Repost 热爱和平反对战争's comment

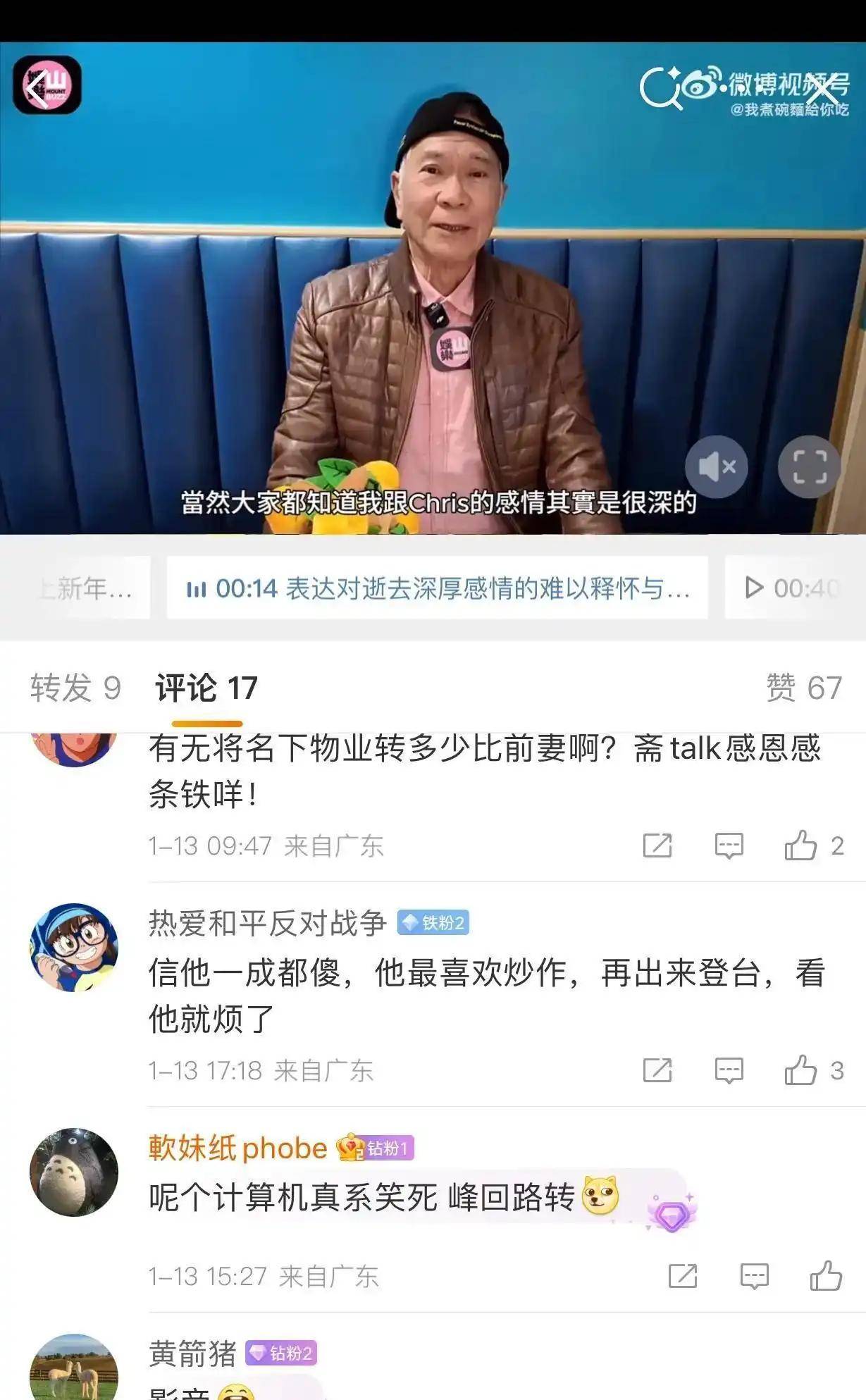[x=657, y=1070]
